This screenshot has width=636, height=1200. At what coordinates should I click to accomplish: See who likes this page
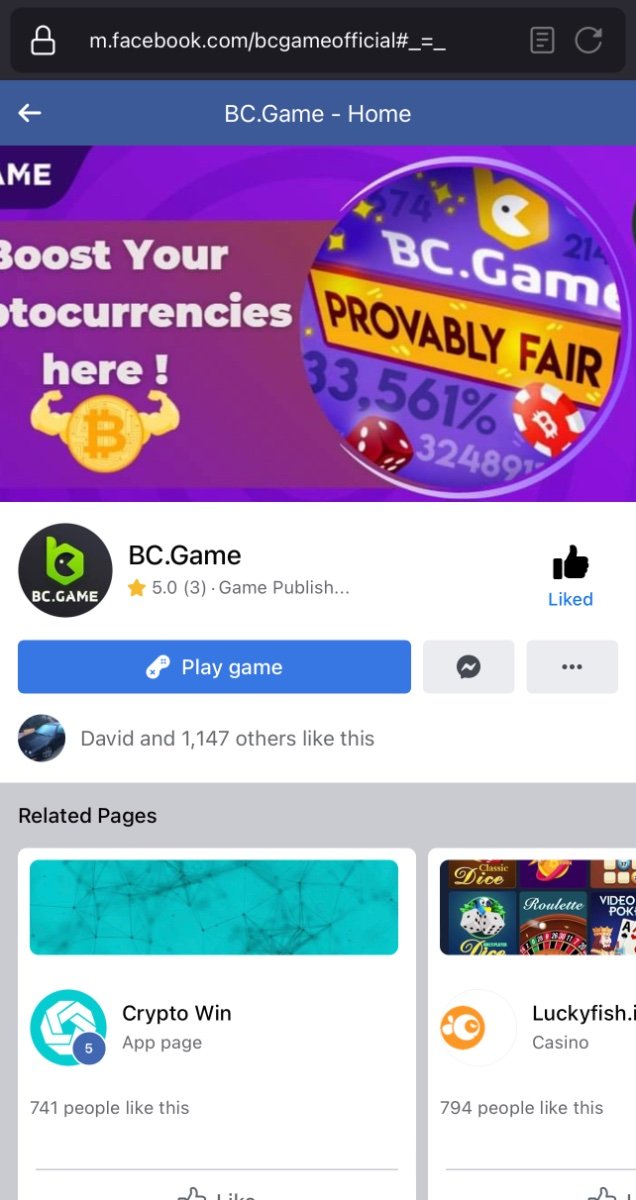click(227, 739)
